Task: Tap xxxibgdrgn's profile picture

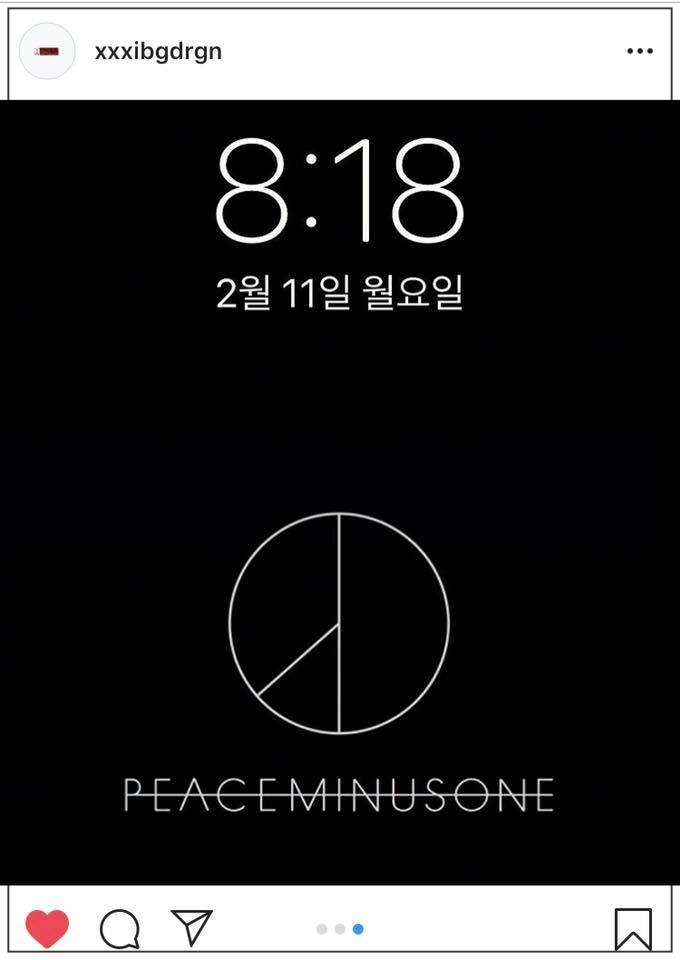Action: (47, 51)
